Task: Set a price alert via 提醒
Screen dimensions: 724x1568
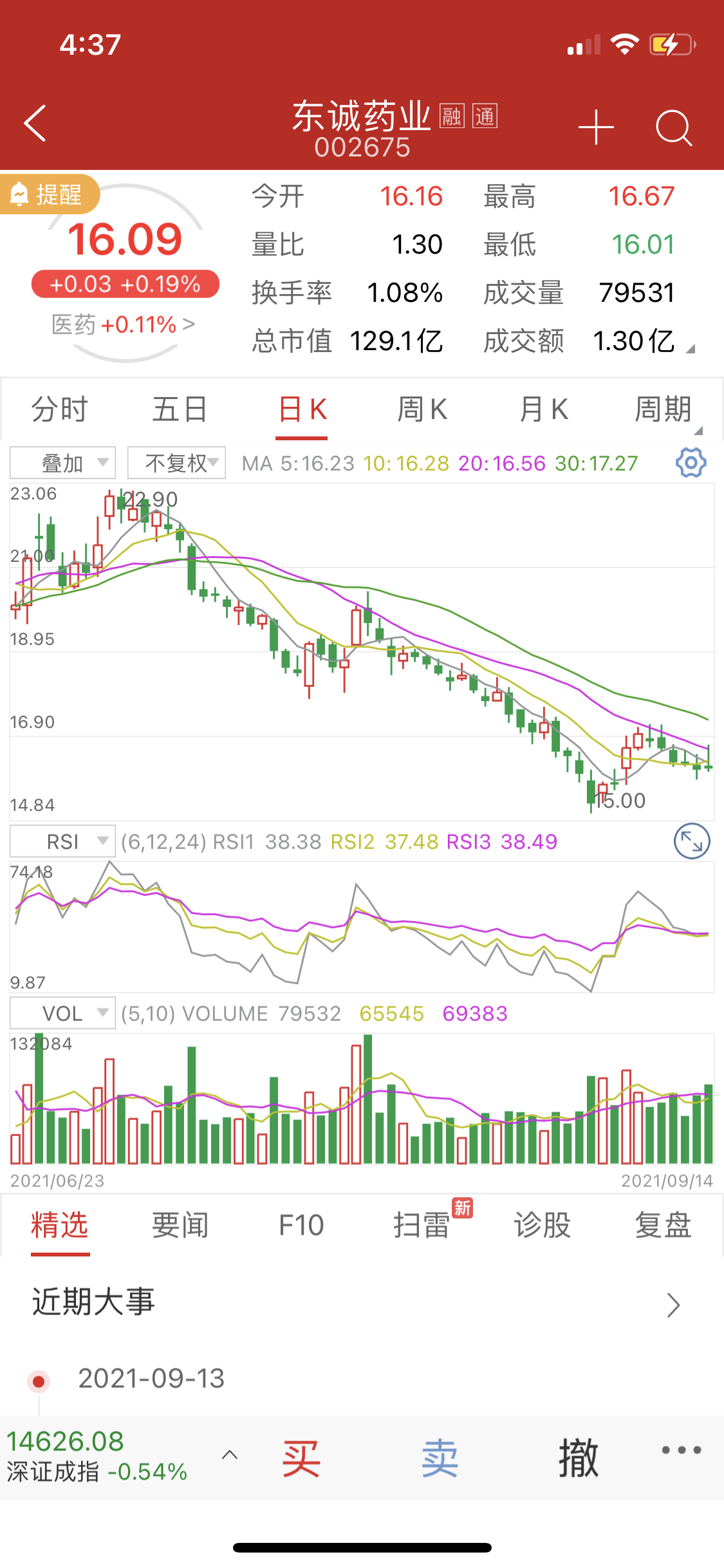Action: click(x=50, y=194)
